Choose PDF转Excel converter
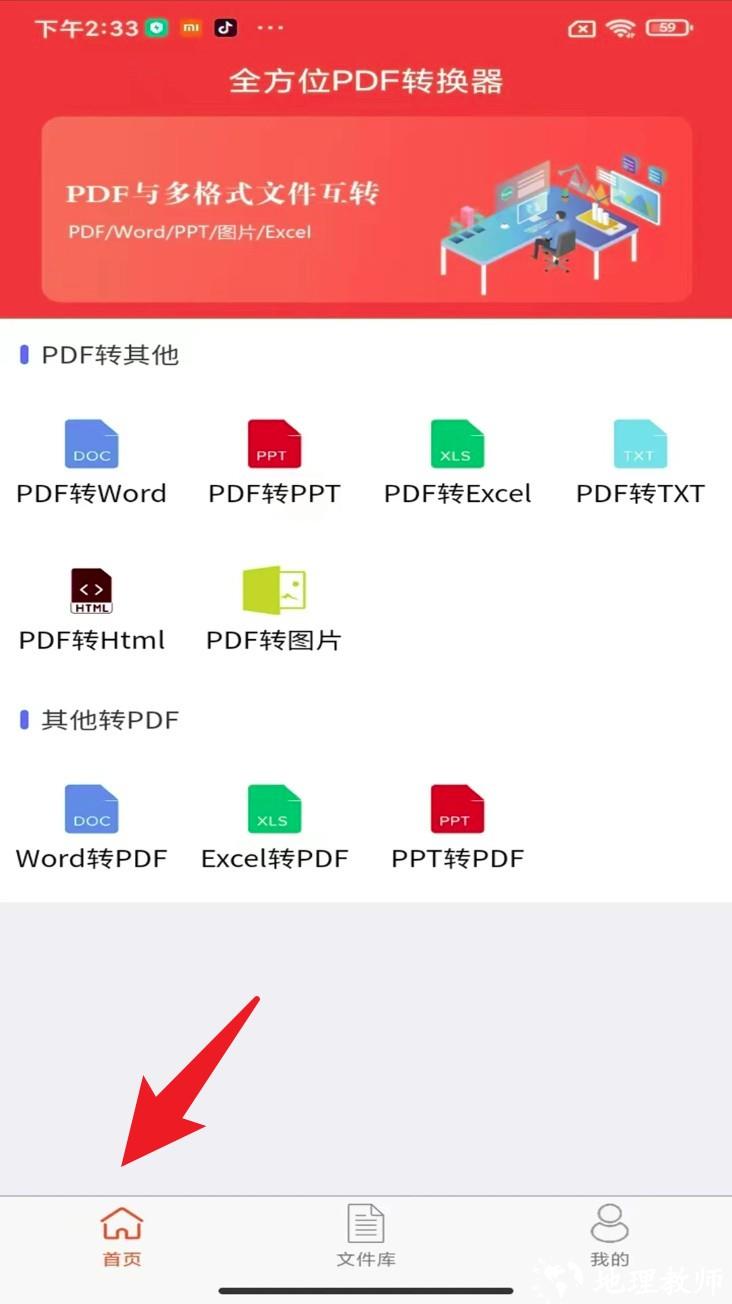 (457, 462)
